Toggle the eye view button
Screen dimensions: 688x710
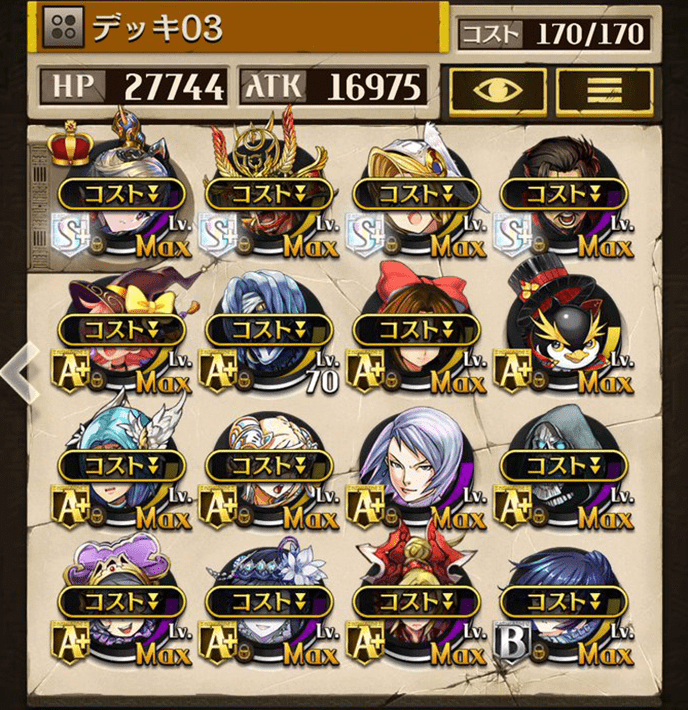(x=496, y=88)
